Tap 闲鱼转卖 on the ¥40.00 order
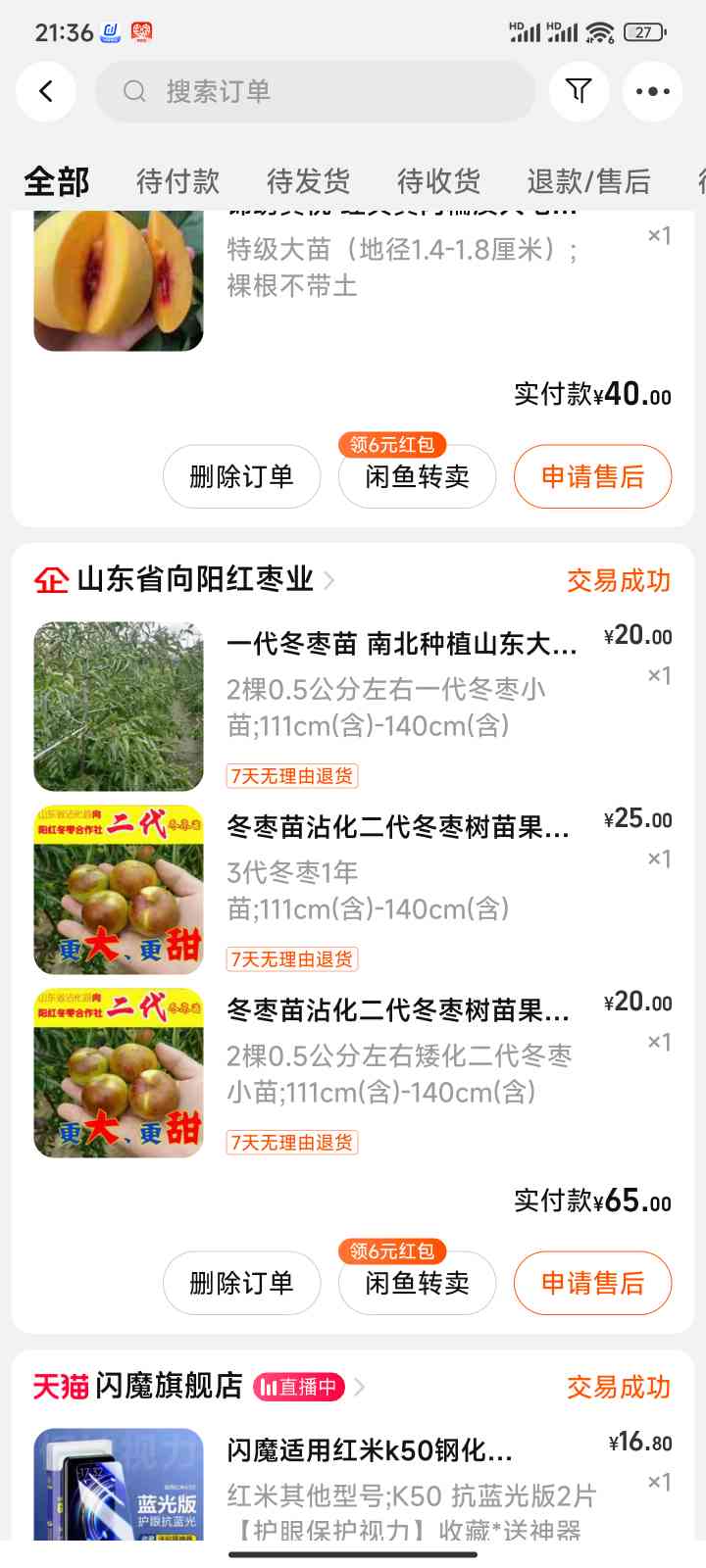 (417, 476)
